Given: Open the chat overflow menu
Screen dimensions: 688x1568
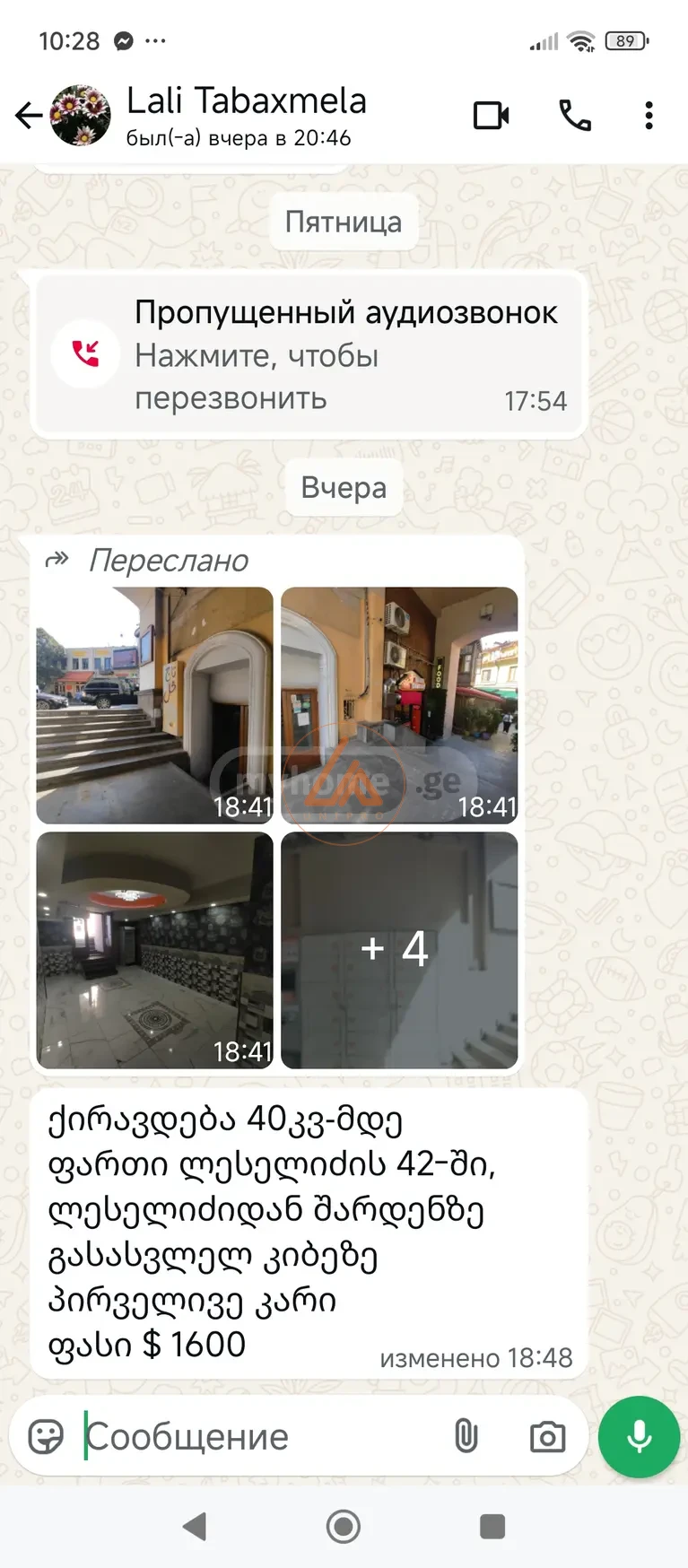Looking at the screenshot, I should coord(649,116).
